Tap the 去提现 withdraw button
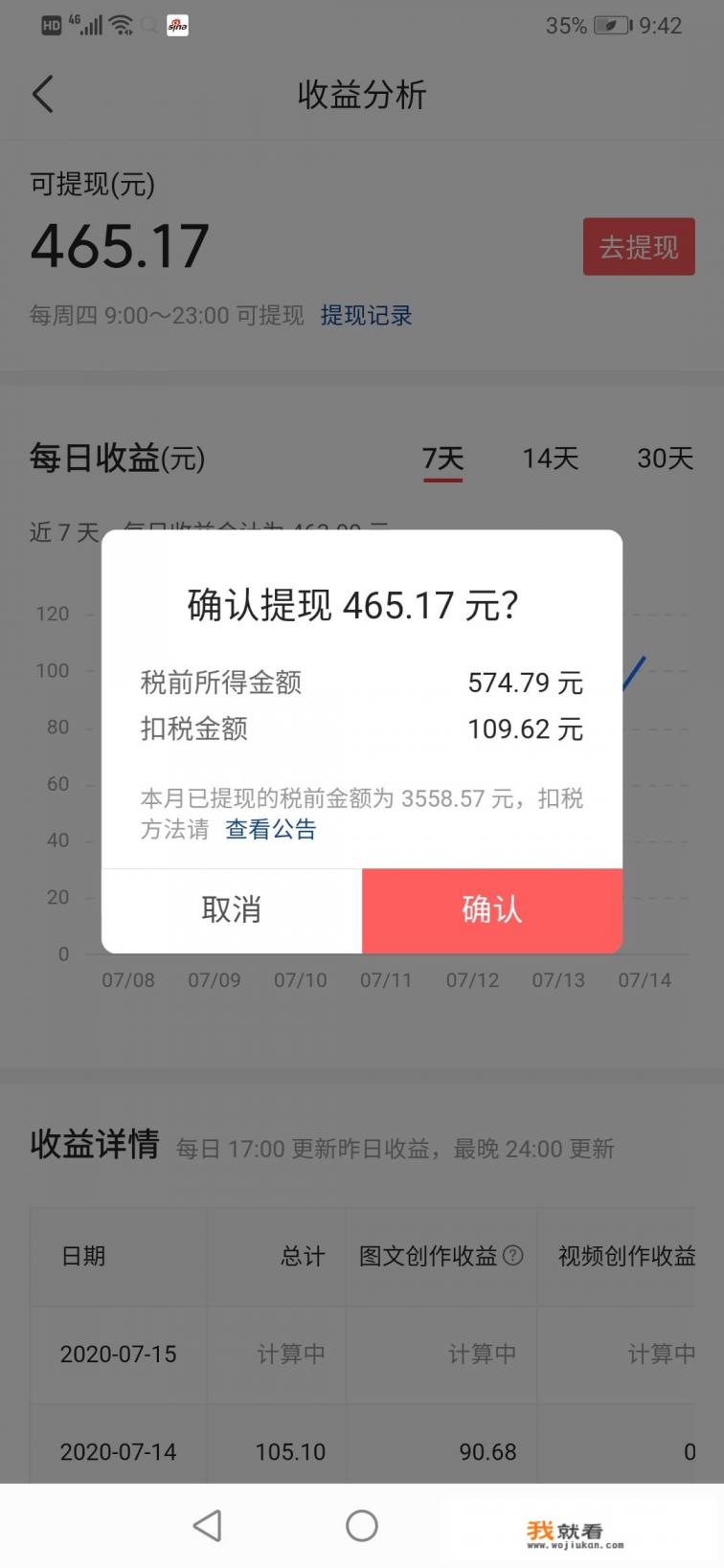724x1568 pixels. [x=639, y=247]
